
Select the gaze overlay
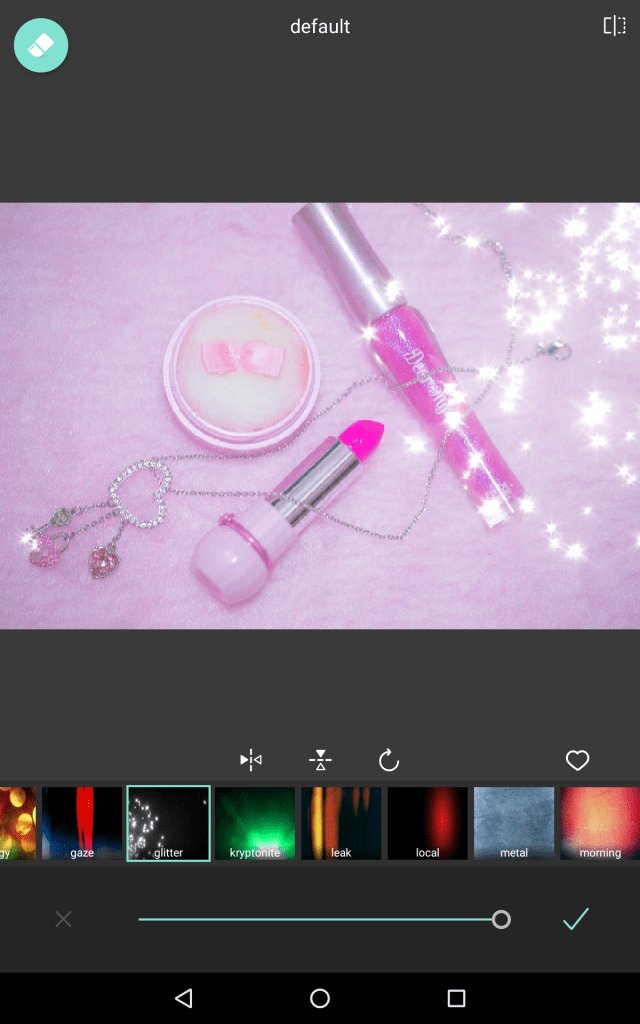coord(82,823)
